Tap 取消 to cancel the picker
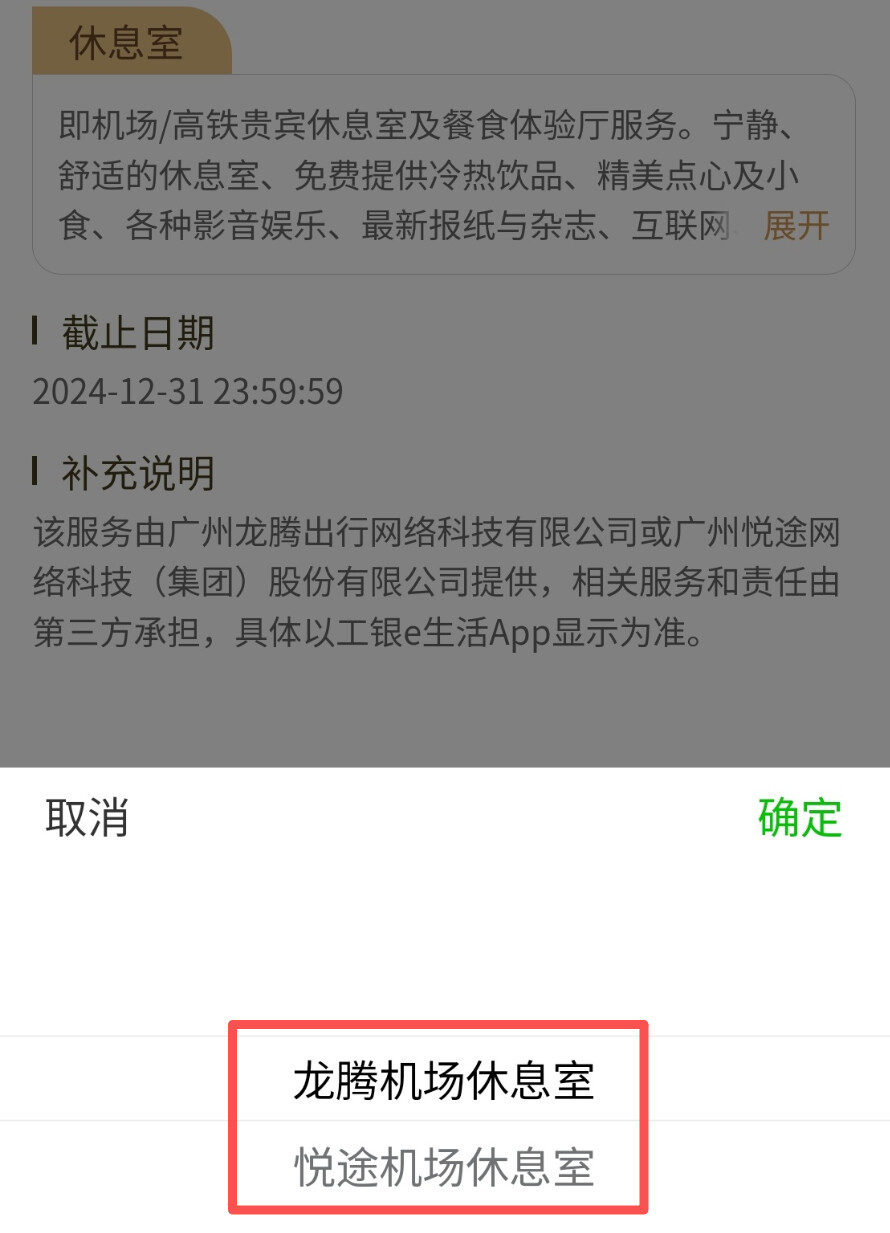The width and height of the screenshot is (890, 1233). pos(87,818)
